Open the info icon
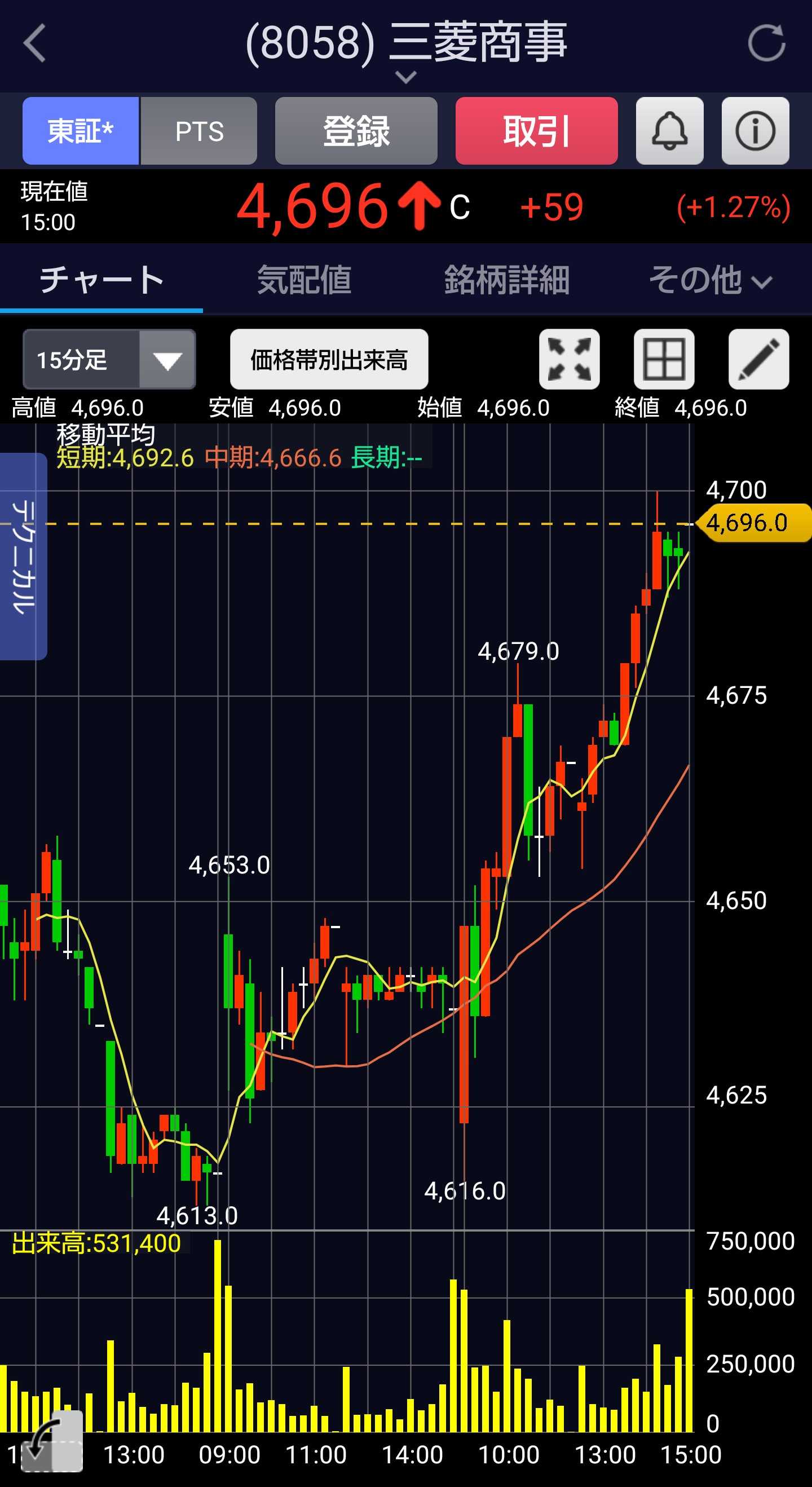 pyautogui.click(x=755, y=131)
